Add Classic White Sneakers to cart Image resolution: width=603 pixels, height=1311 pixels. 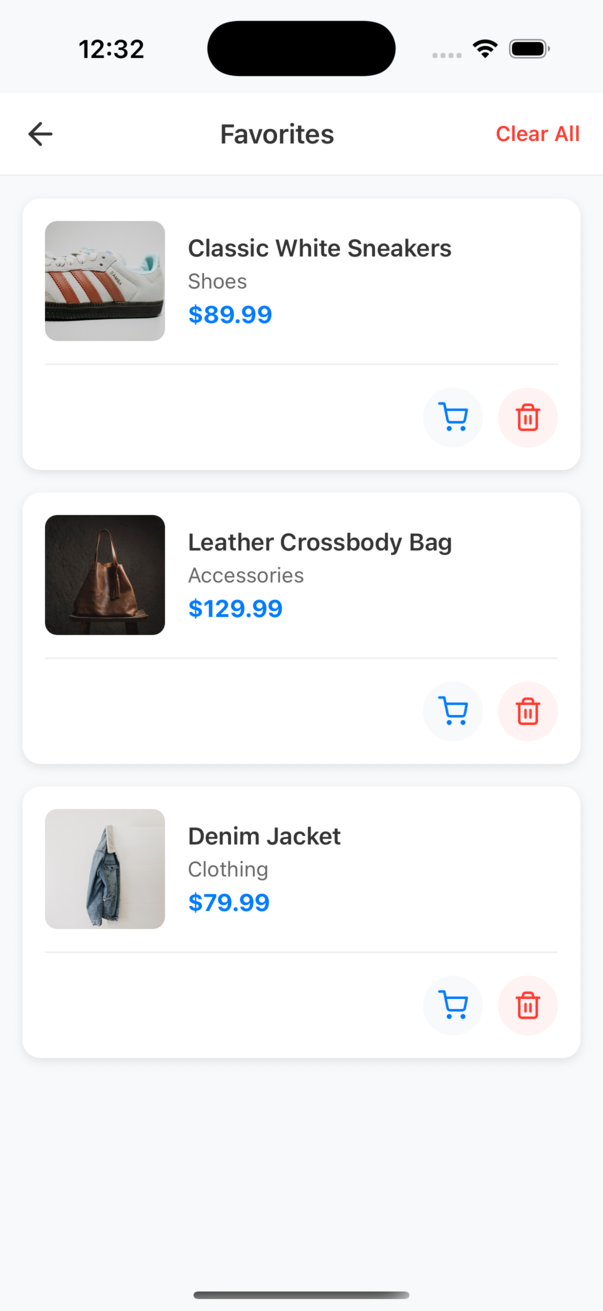tap(453, 417)
